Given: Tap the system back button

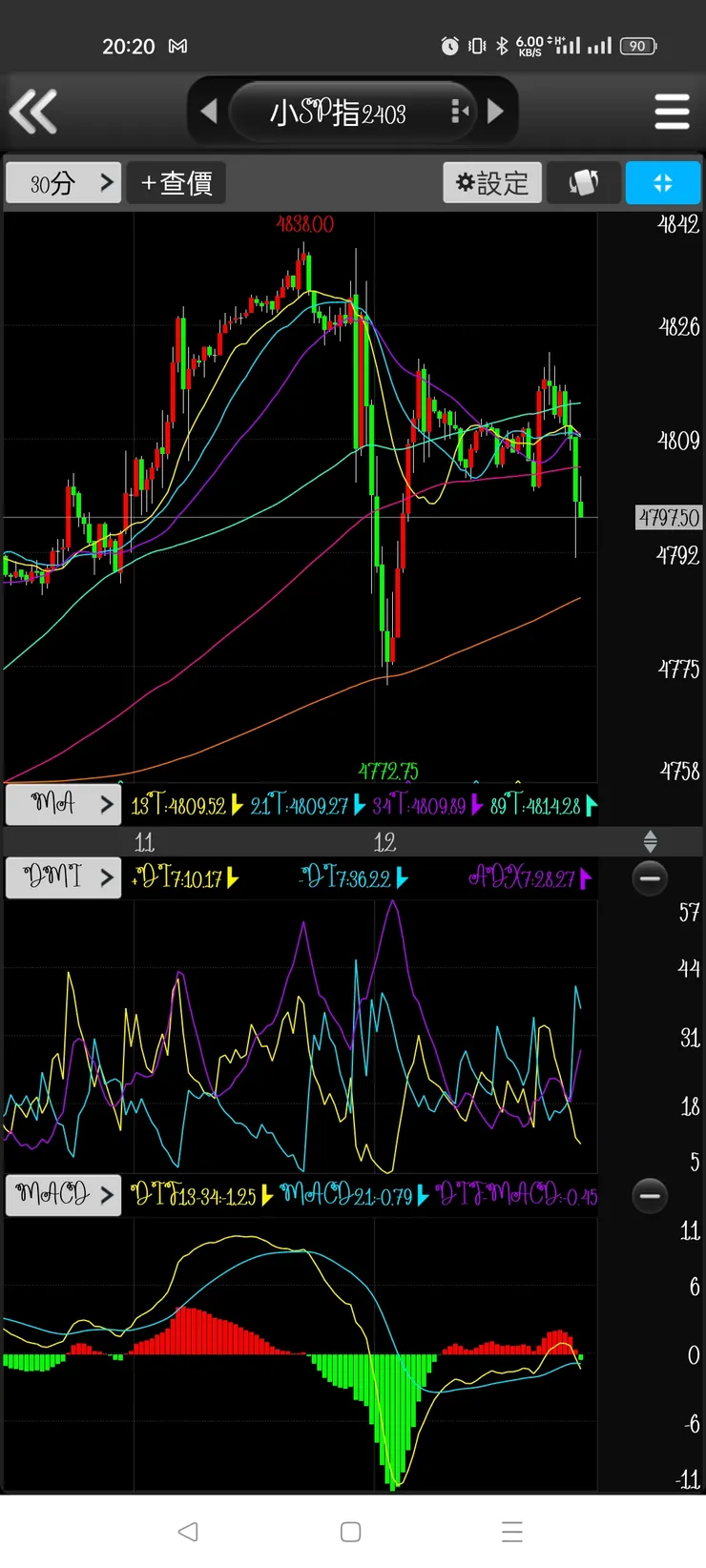Looking at the screenshot, I should 188,1532.
